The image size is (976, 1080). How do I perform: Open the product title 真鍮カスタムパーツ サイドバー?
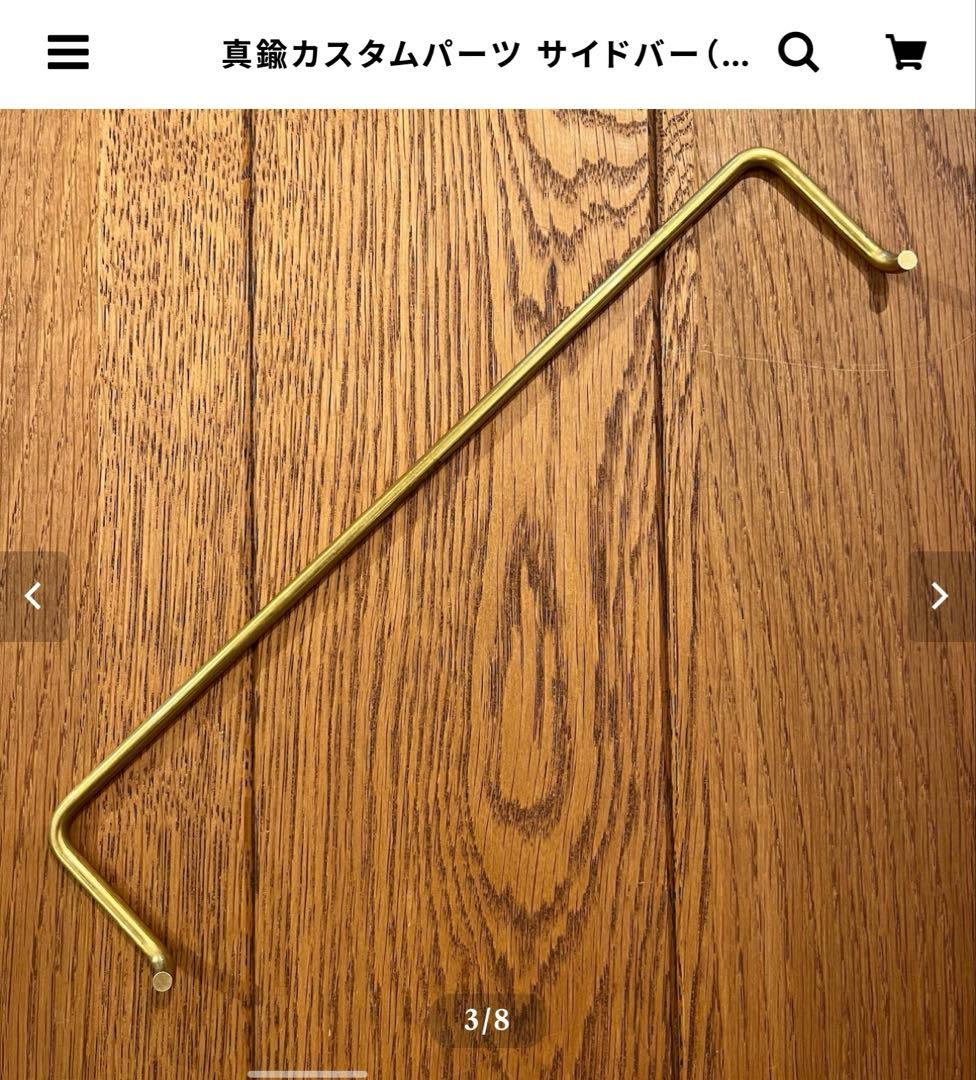[487, 55]
